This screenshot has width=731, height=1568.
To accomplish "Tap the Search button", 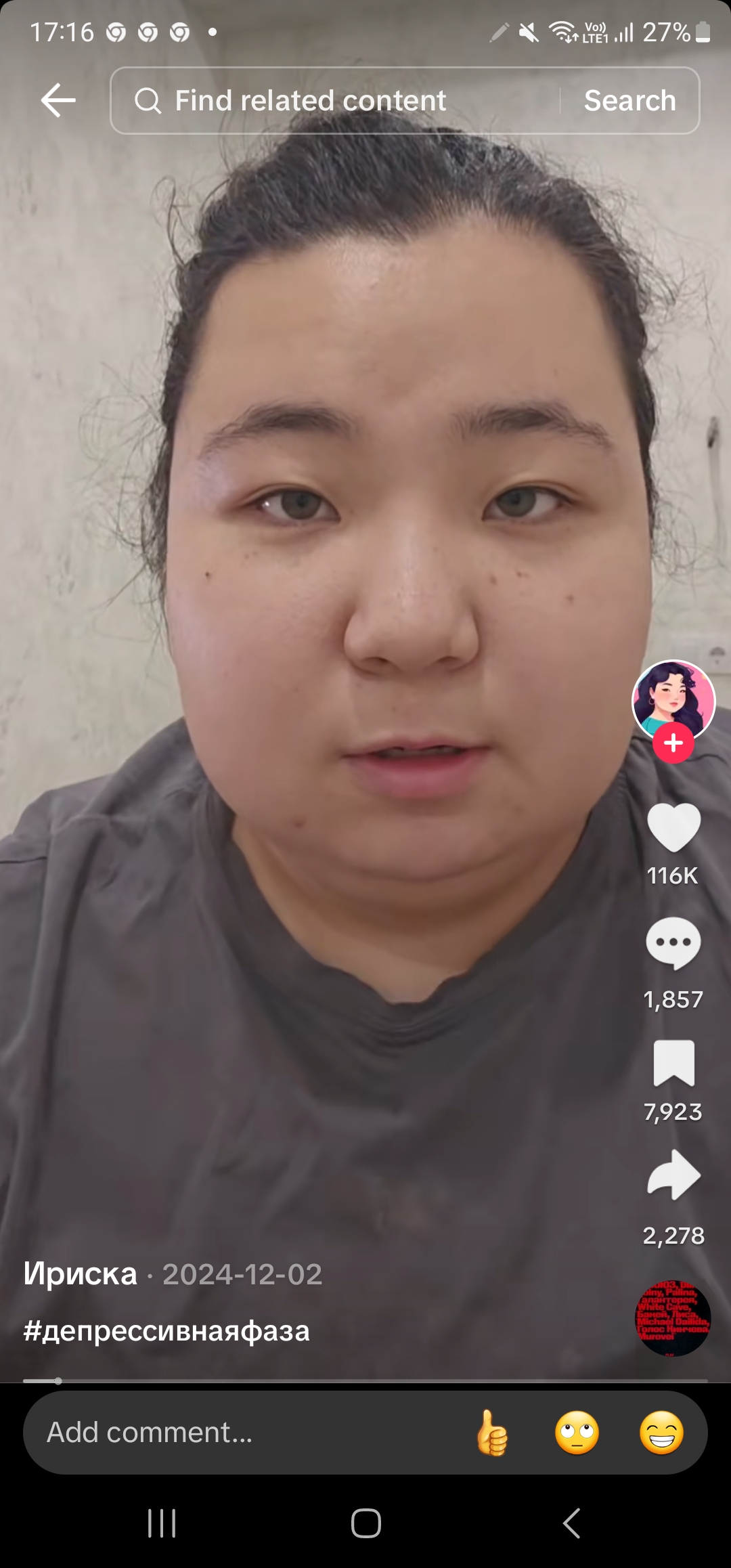I will (x=630, y=100).
